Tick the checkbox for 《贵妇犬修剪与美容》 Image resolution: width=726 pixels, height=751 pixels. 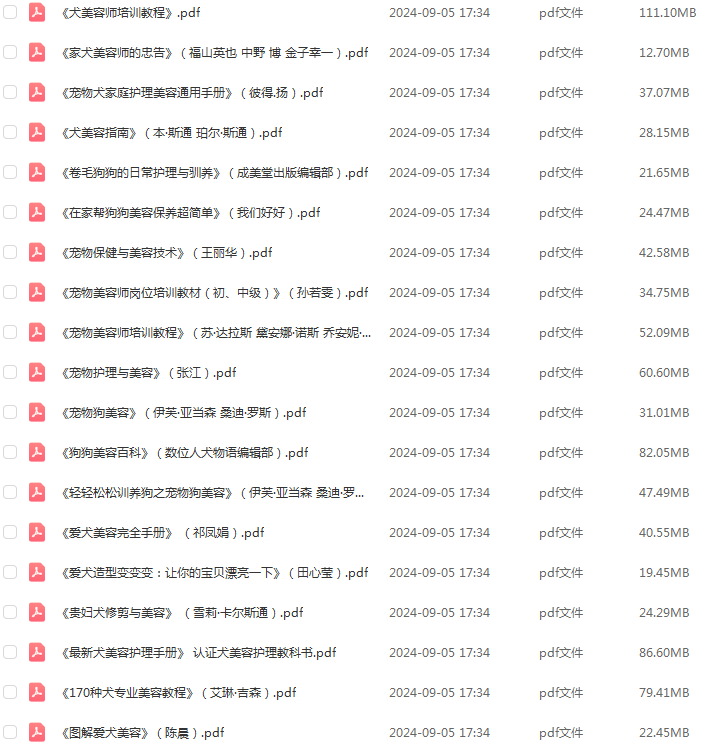[10, 612]
